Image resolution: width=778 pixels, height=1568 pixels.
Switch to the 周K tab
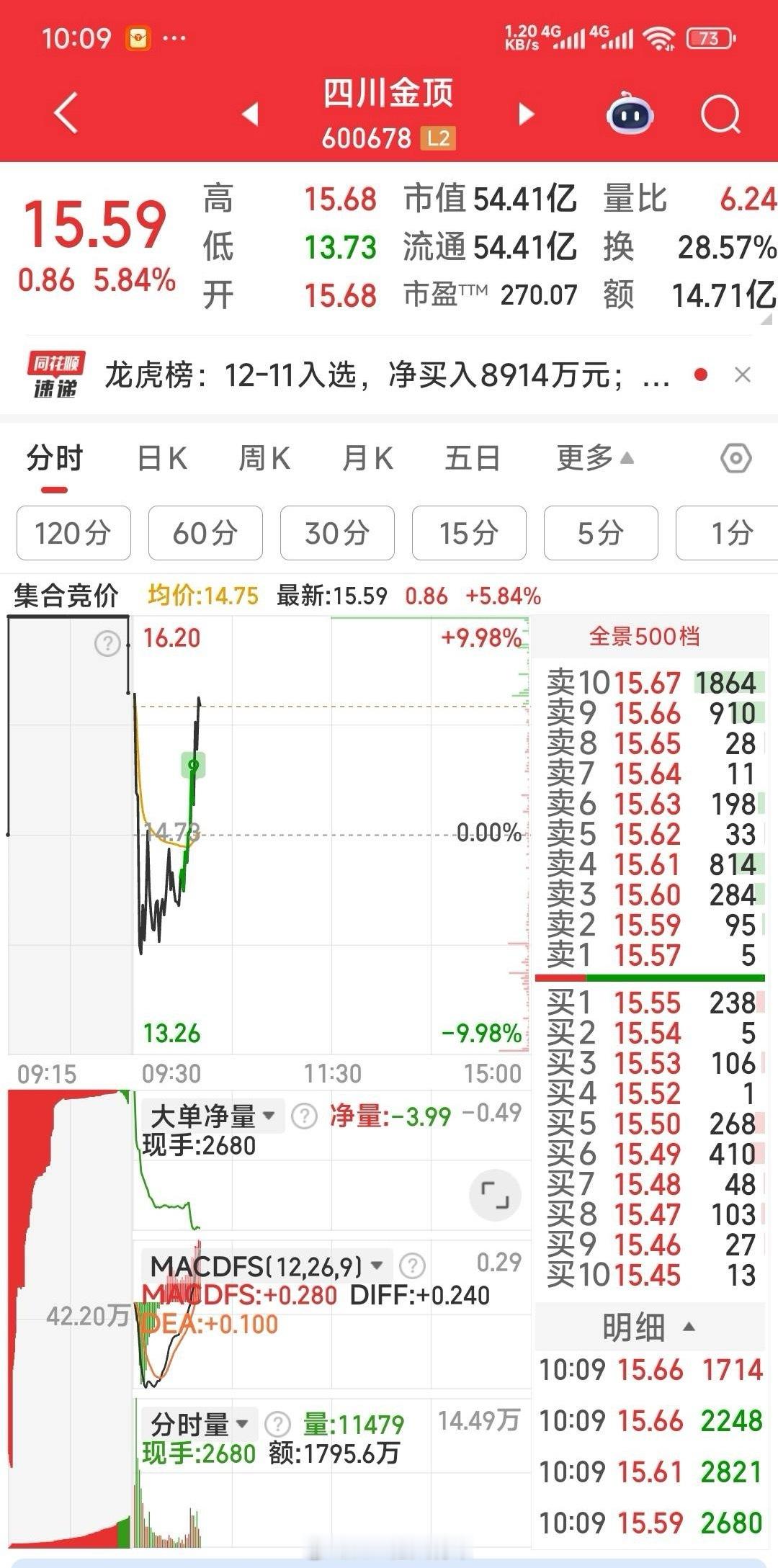[266, 457]
